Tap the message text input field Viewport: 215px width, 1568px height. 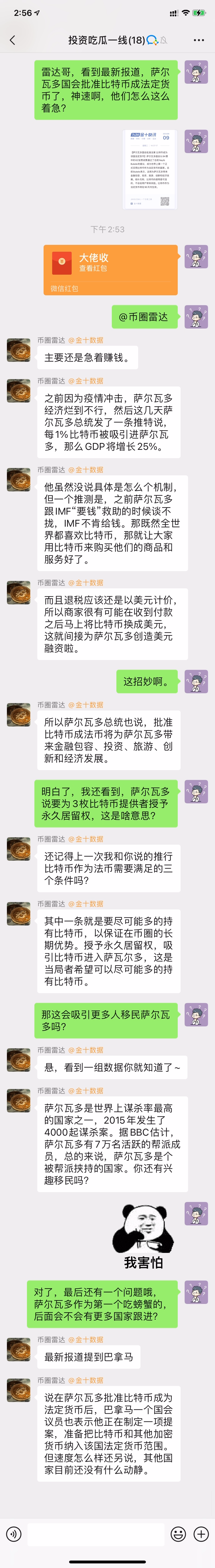click(x=96, y=1534)
